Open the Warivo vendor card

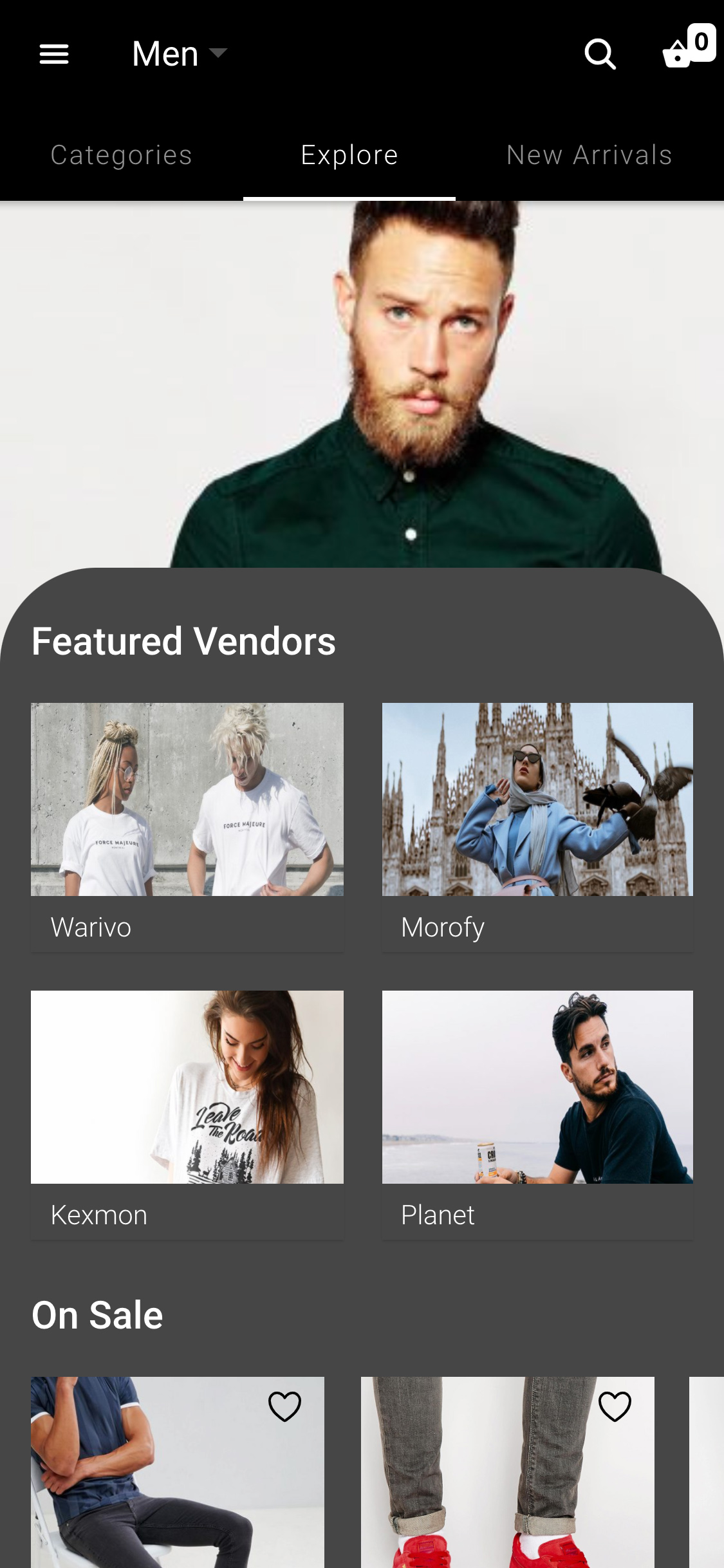187,826
